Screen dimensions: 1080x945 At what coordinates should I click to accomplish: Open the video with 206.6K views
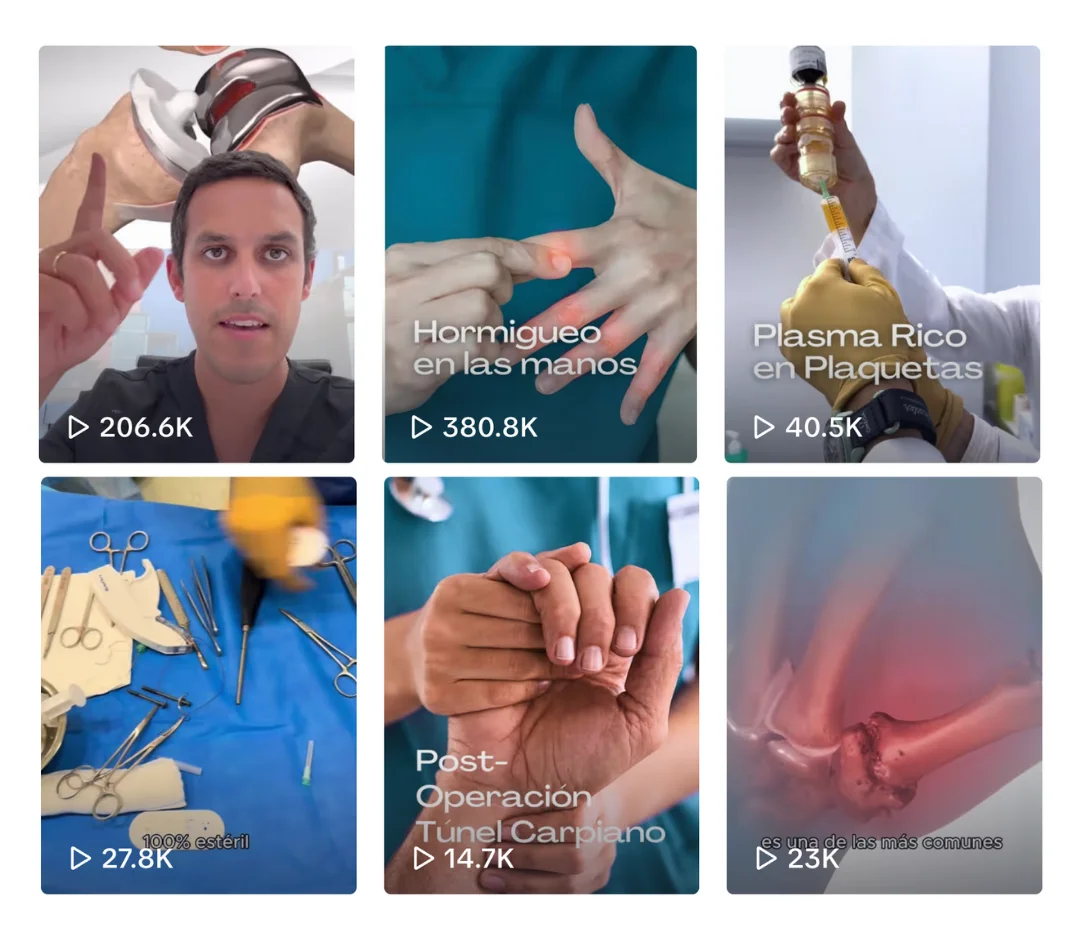(x=196, y=254)
